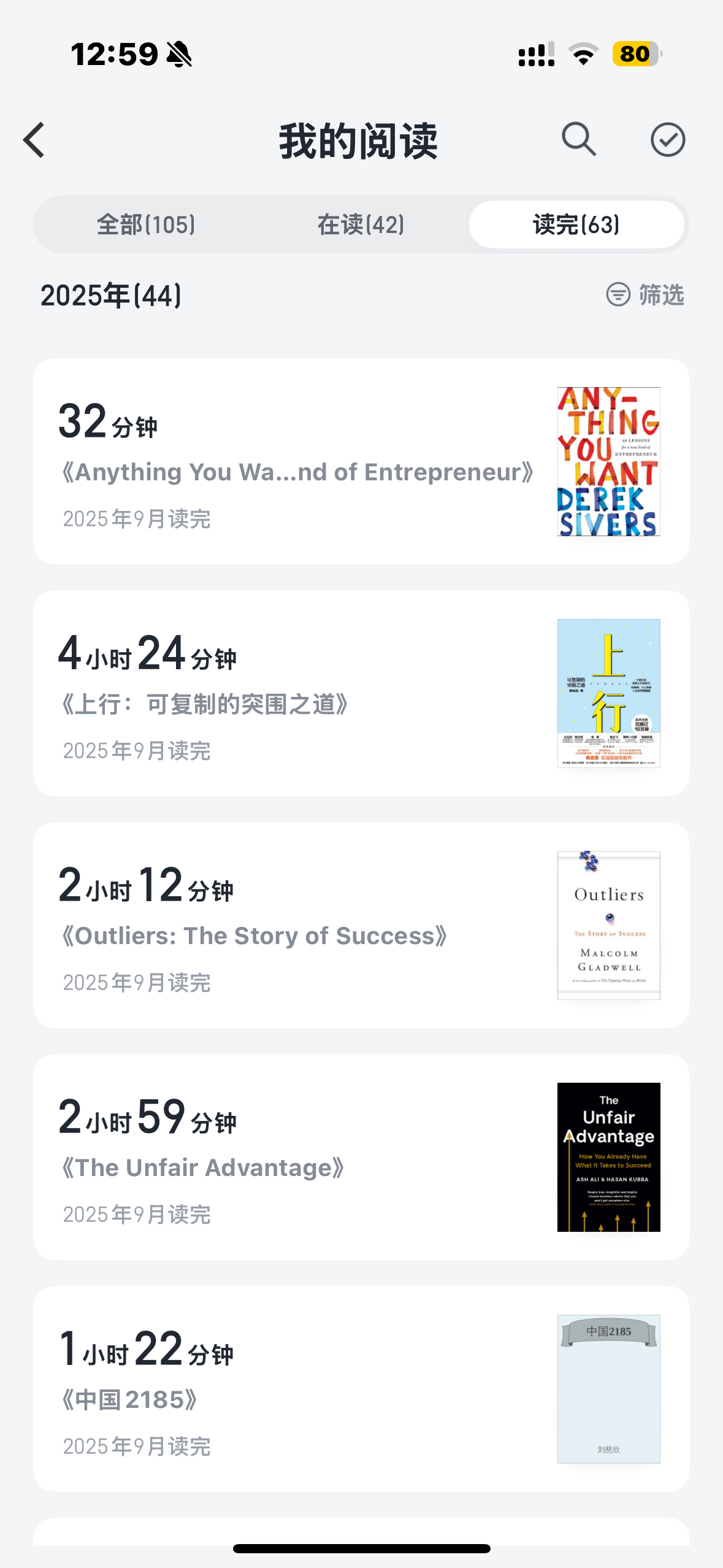Tap the checkmark select icon

click(x=667, y=140)
